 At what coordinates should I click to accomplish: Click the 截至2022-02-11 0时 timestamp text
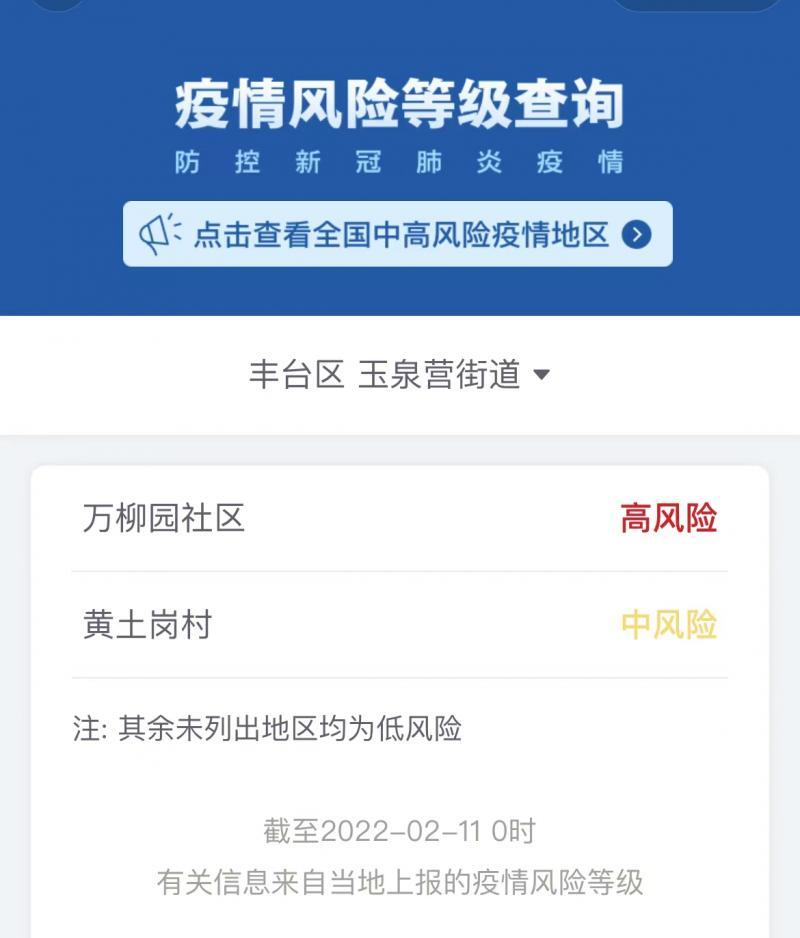pos(400,829)
